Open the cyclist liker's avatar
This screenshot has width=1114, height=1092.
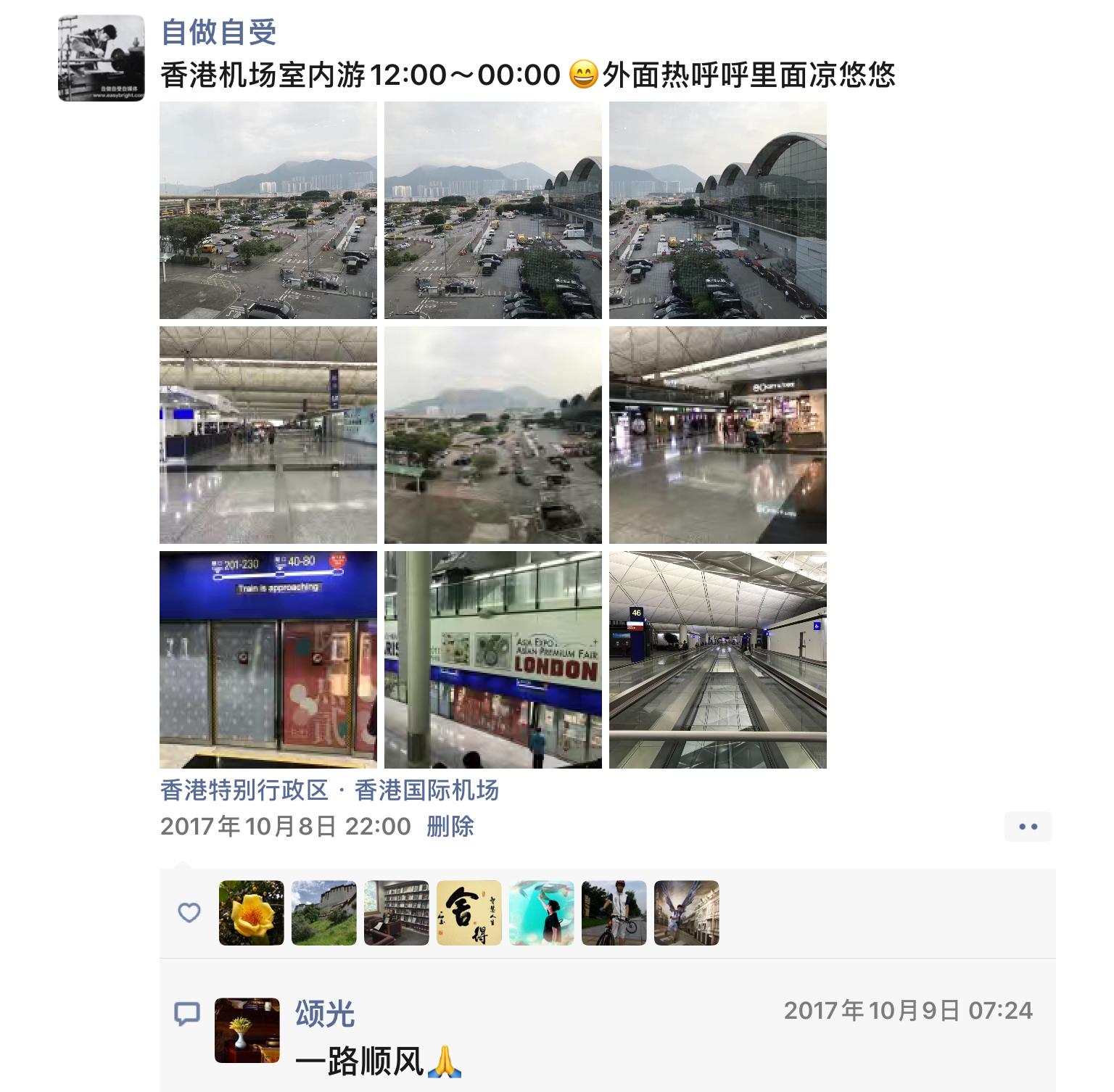click(x=614, y=913)
